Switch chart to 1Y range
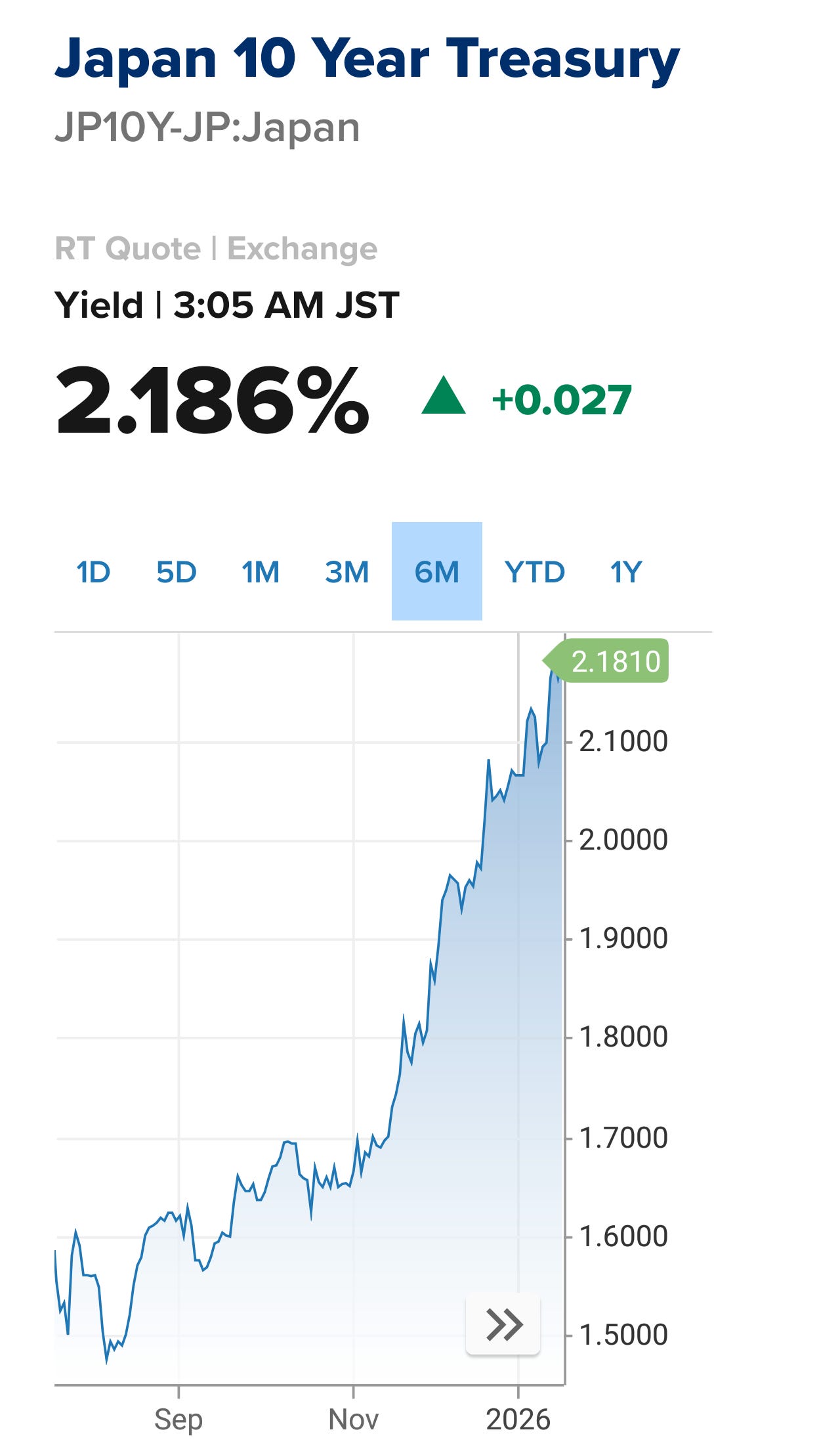840x1455 pixels. [x=626, y=572]
